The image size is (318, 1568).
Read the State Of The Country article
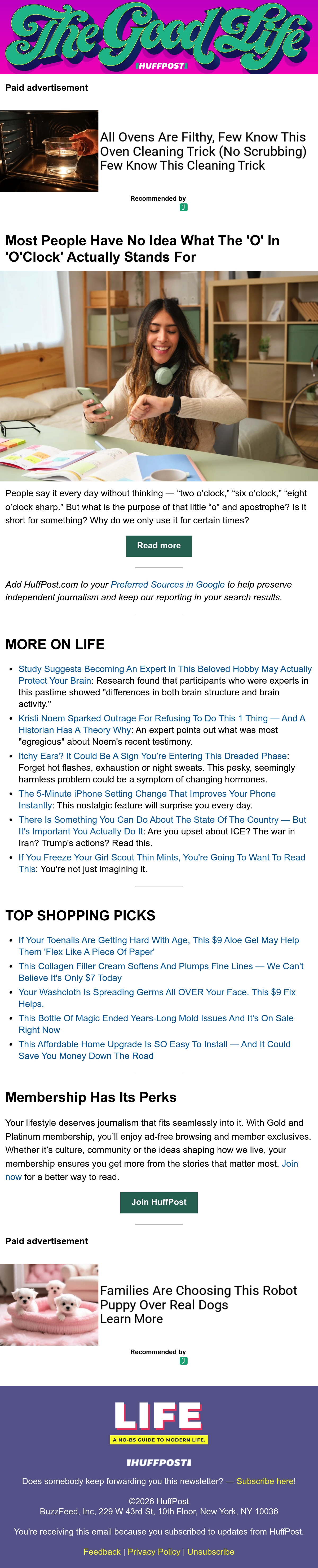click(x=162, y=825)
